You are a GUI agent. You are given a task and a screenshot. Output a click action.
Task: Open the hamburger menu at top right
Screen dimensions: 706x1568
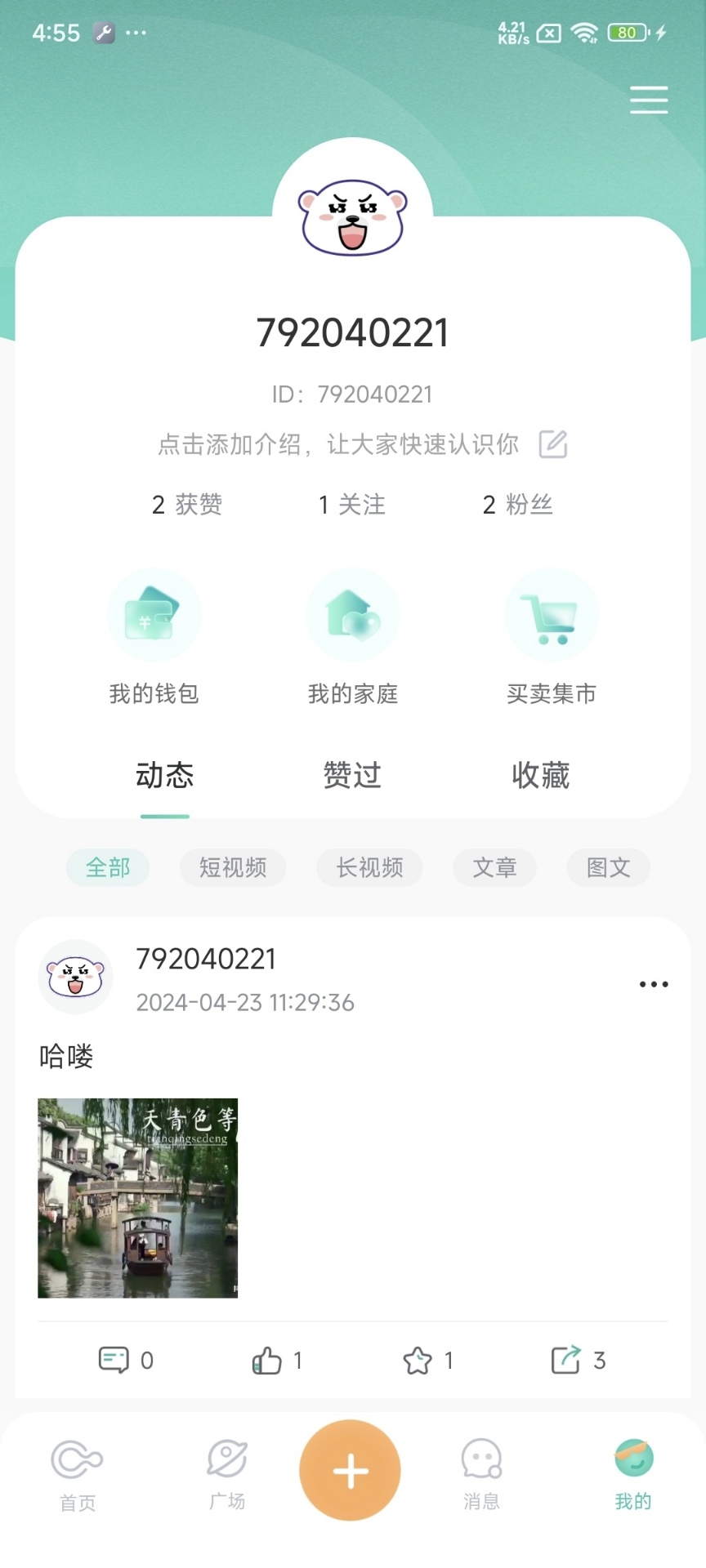[x=649, y=100]
